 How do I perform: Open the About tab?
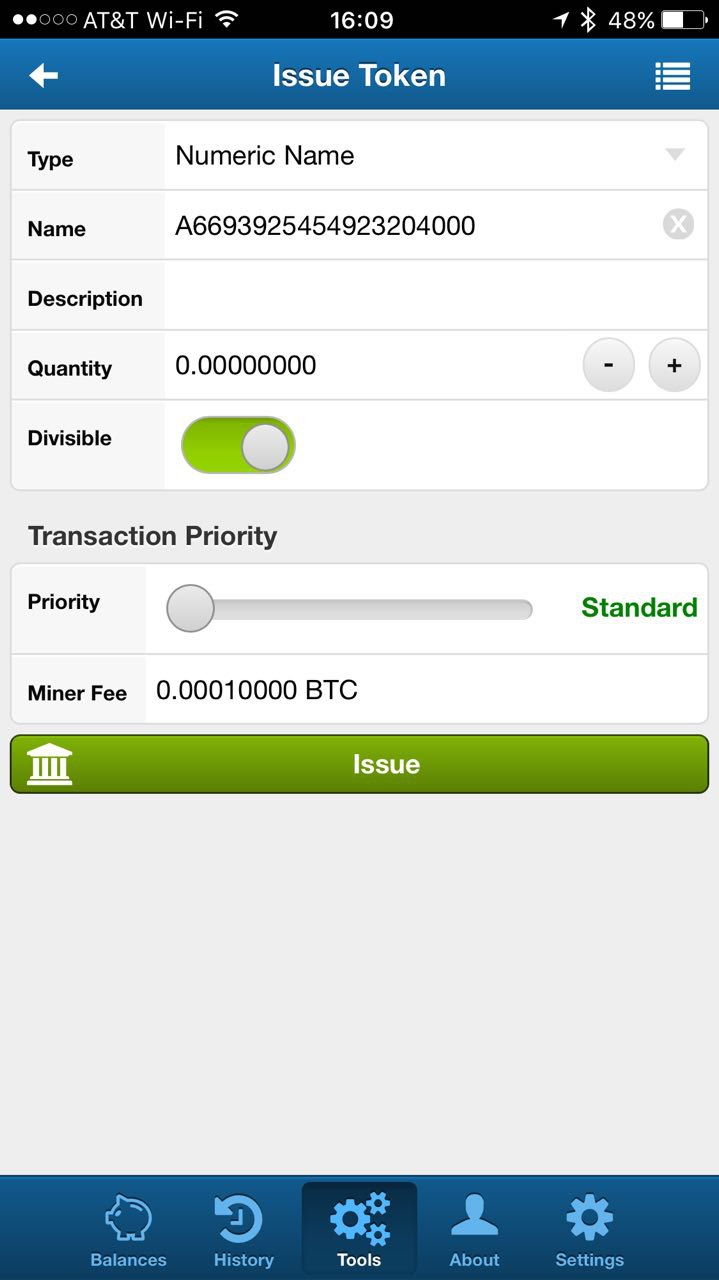[474, 1230]
